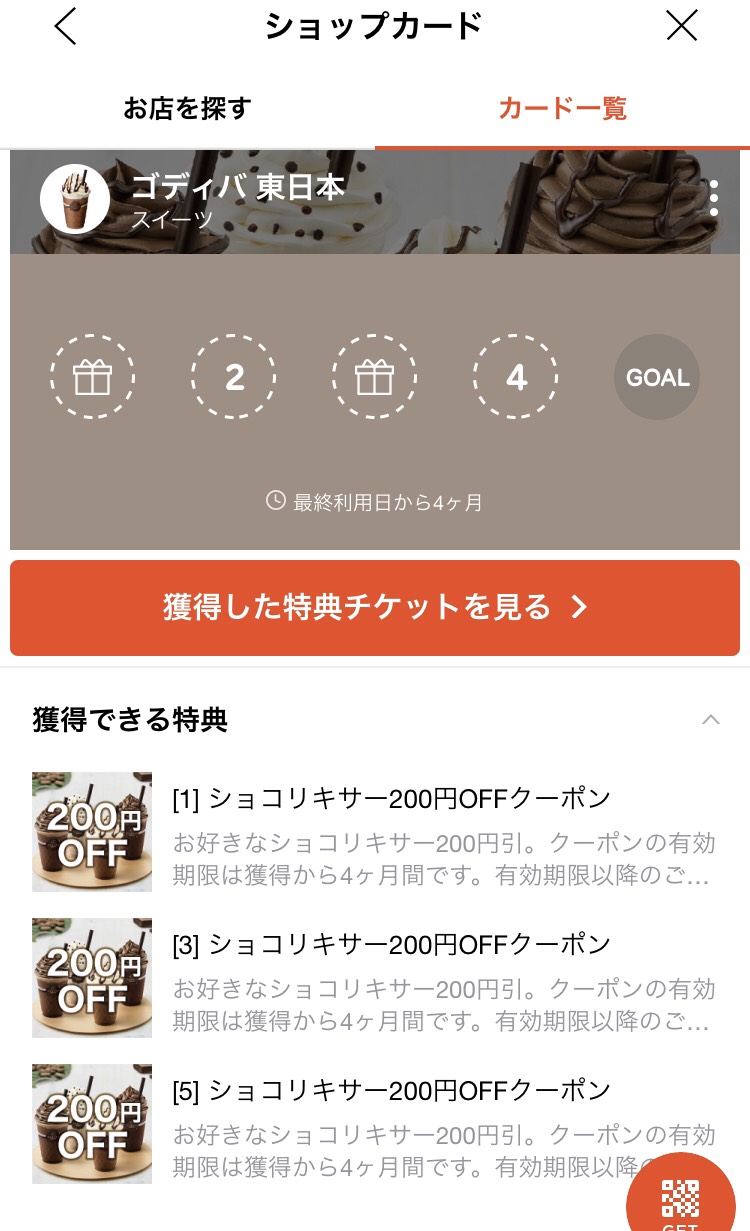Tap the QR code GET floating button
The width and height of the screenshot is (750, 1231).
681,1195
